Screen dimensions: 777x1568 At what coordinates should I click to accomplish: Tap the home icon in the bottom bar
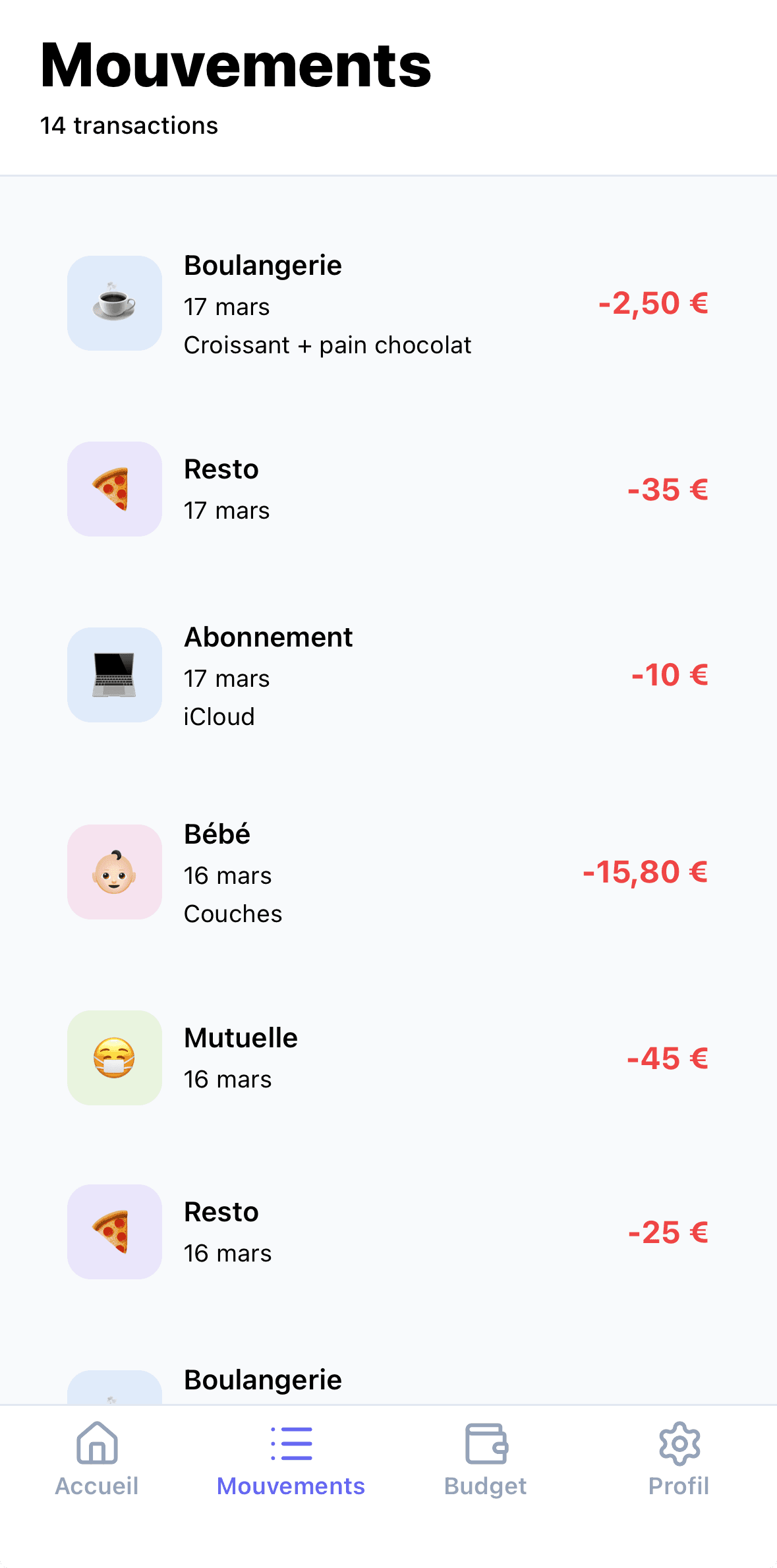[x=96, y=1443]
